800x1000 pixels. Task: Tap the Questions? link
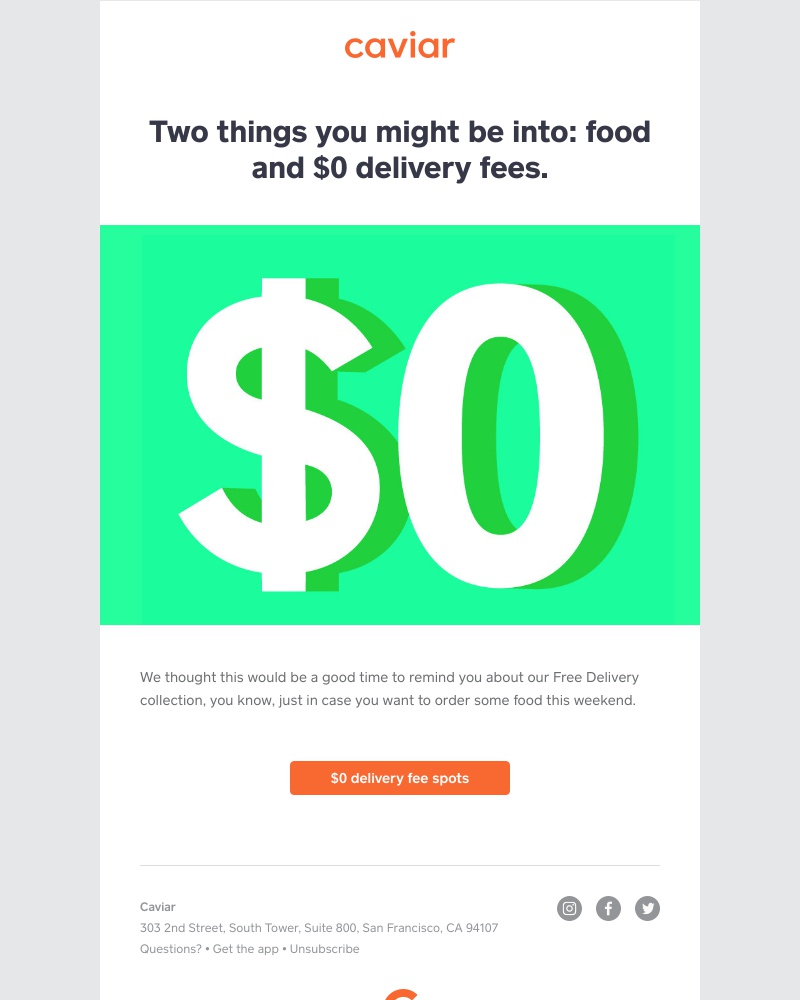pos(170,949)
